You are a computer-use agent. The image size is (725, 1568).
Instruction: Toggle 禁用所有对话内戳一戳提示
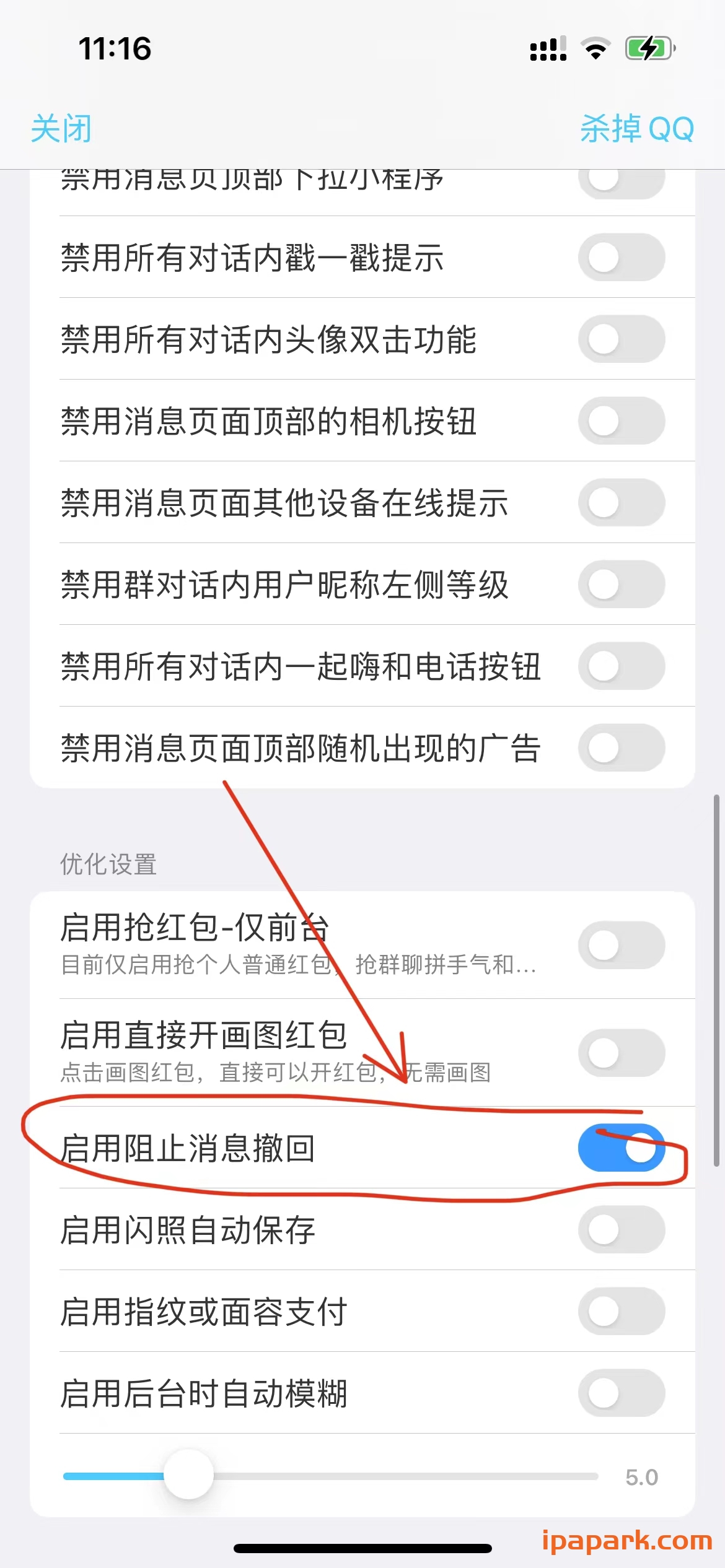622,257
